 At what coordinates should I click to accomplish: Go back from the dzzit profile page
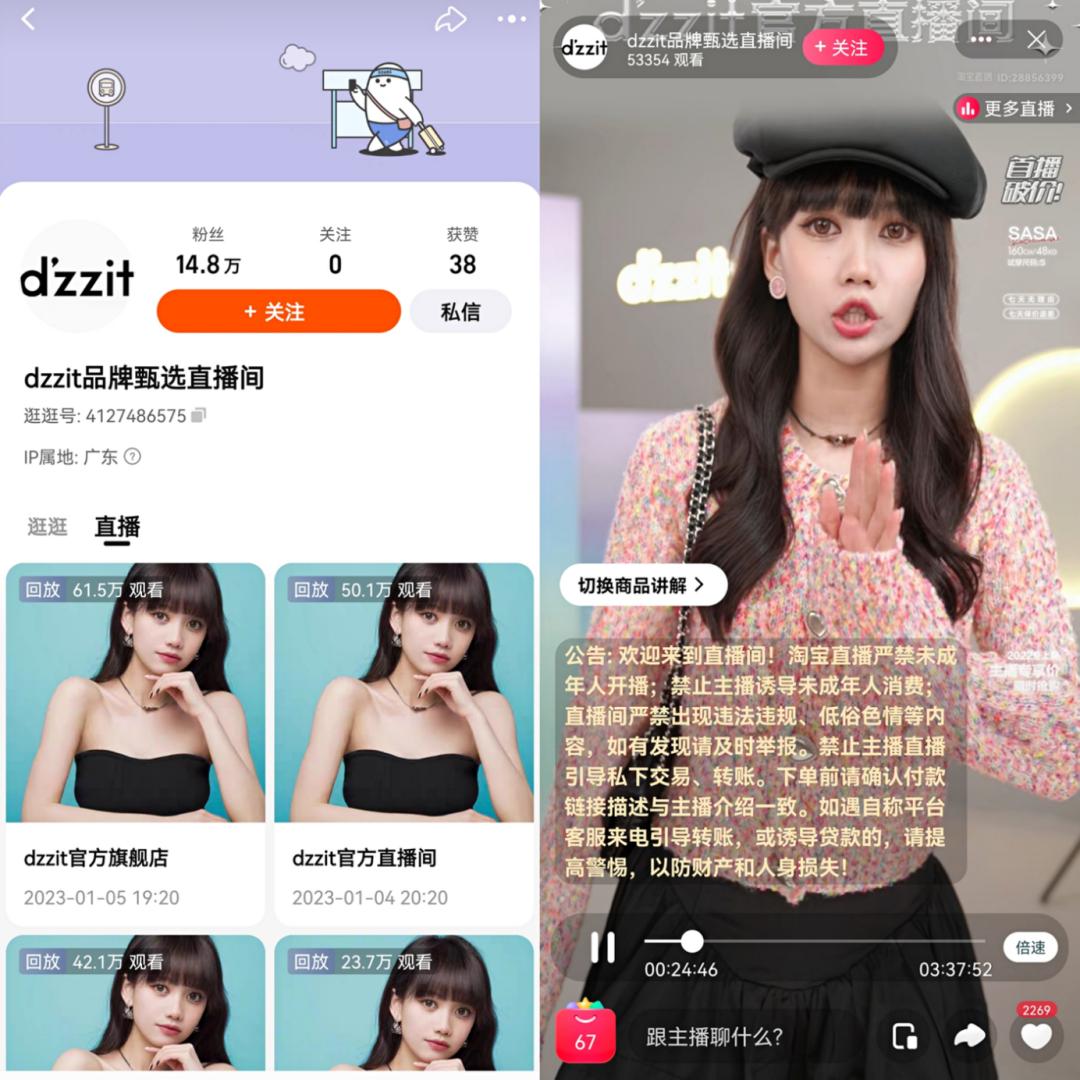tap(28, 19)
